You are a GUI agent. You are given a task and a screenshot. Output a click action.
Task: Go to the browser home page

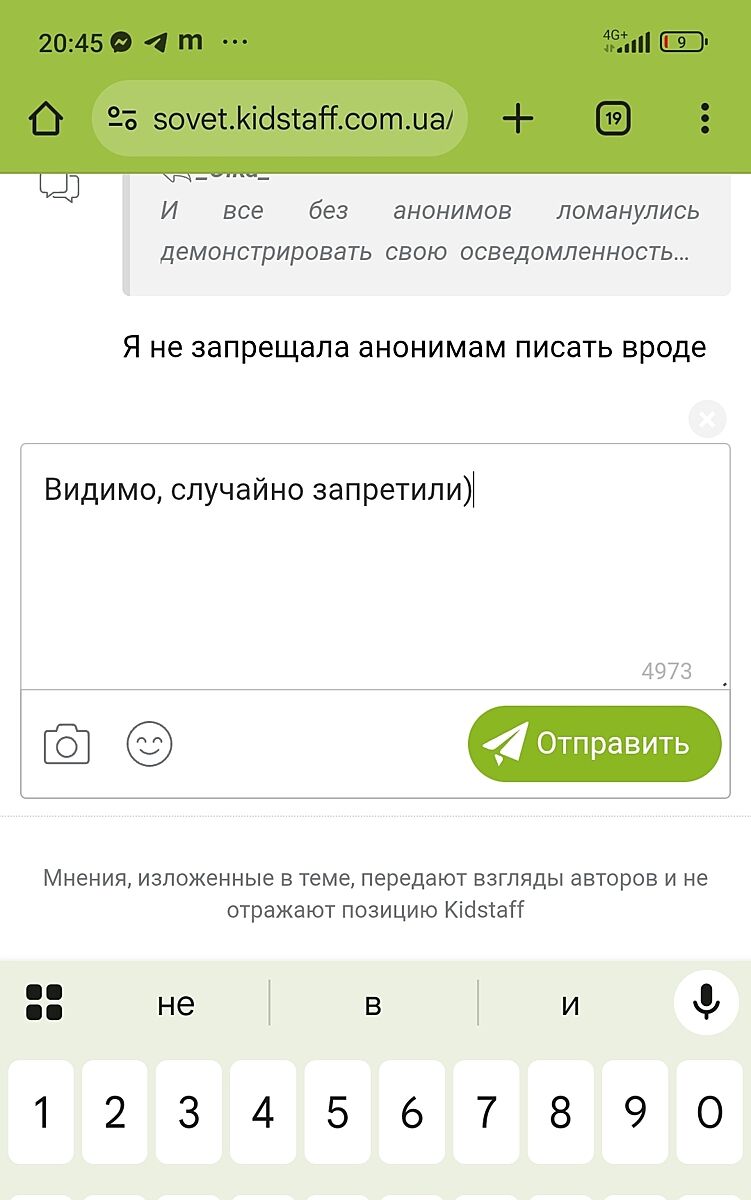click(x=45, y=120)
